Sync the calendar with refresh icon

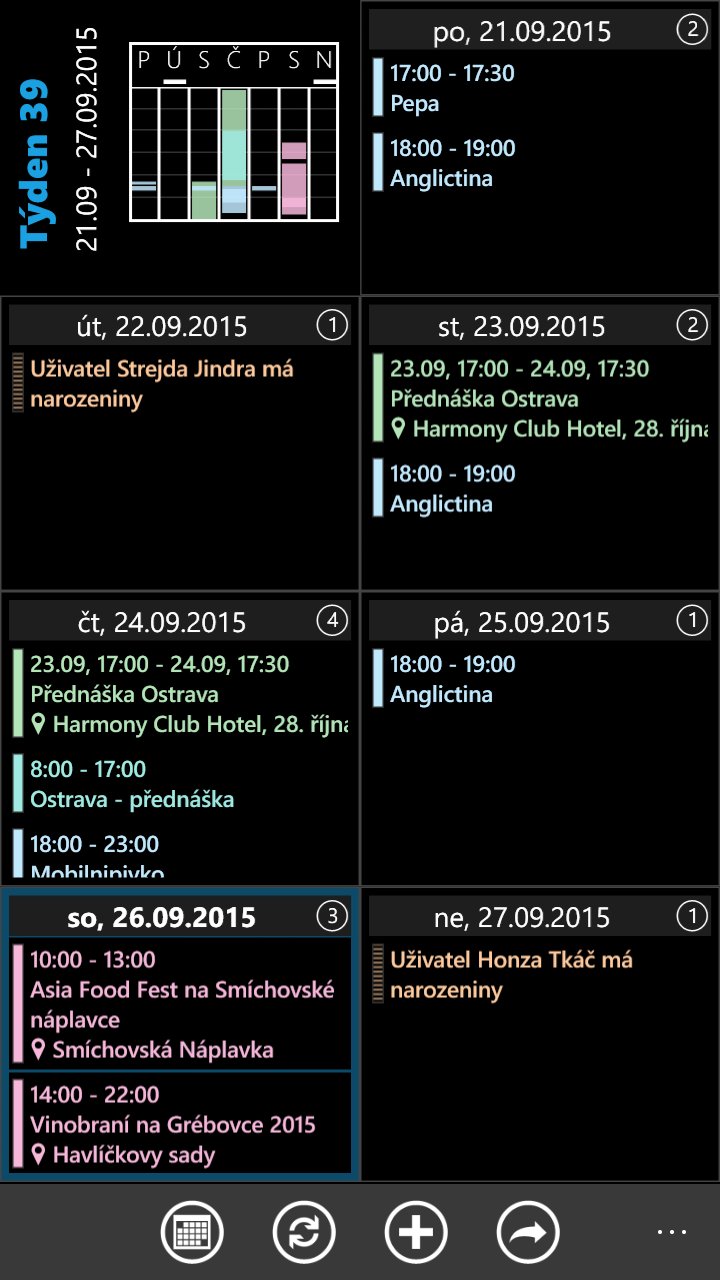pos(304,1232)
